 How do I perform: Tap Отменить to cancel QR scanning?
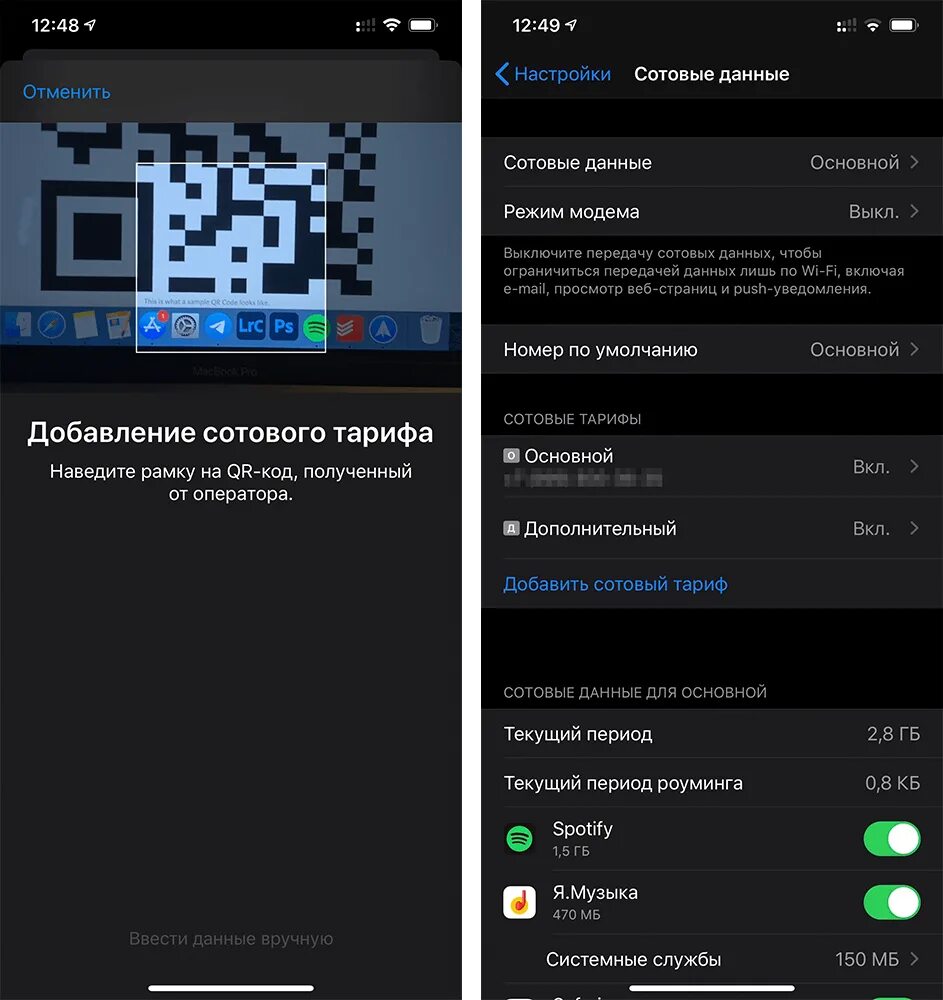tap(66, 92)
